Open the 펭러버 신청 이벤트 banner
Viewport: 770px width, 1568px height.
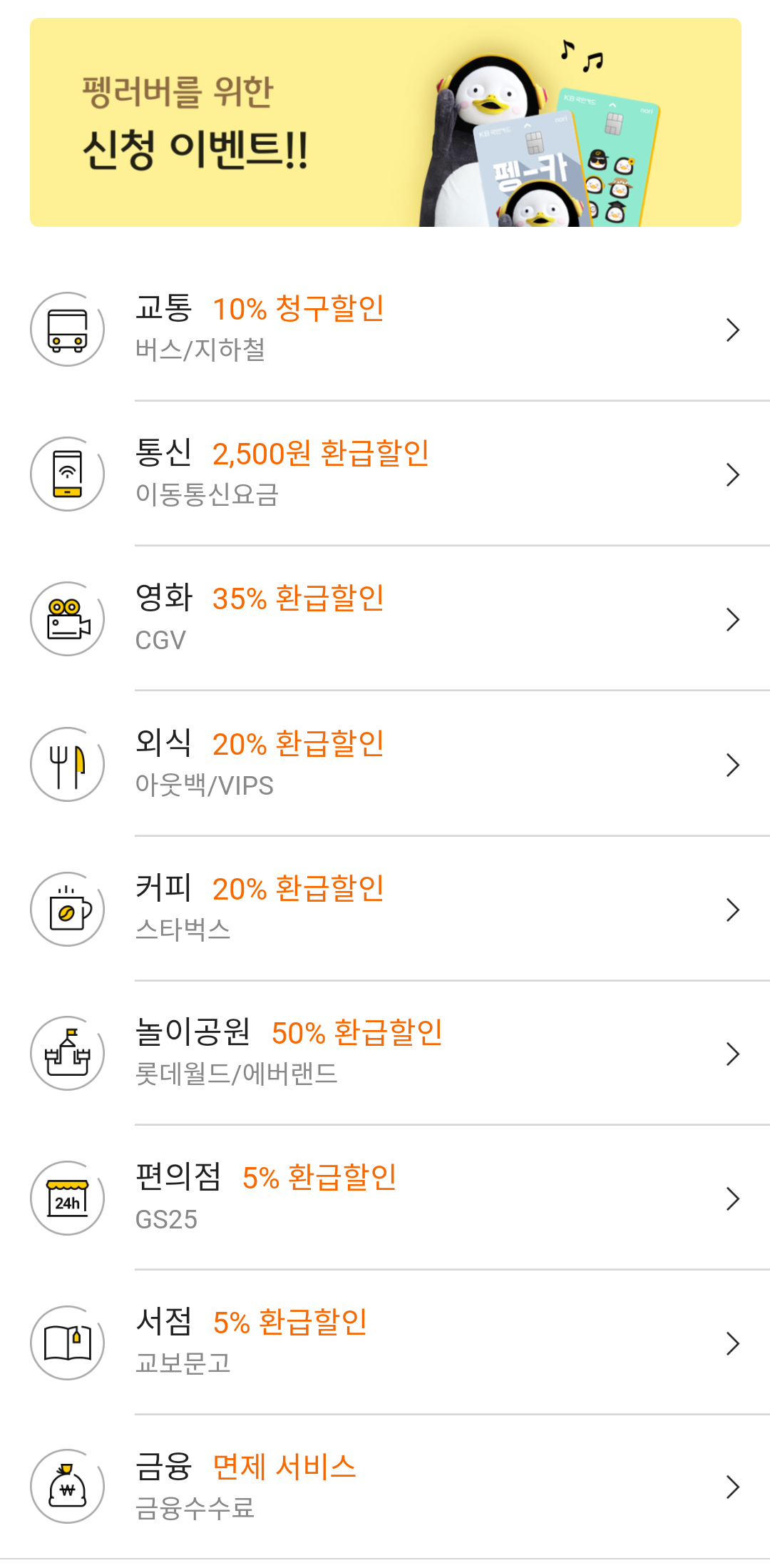click(385, 123)
